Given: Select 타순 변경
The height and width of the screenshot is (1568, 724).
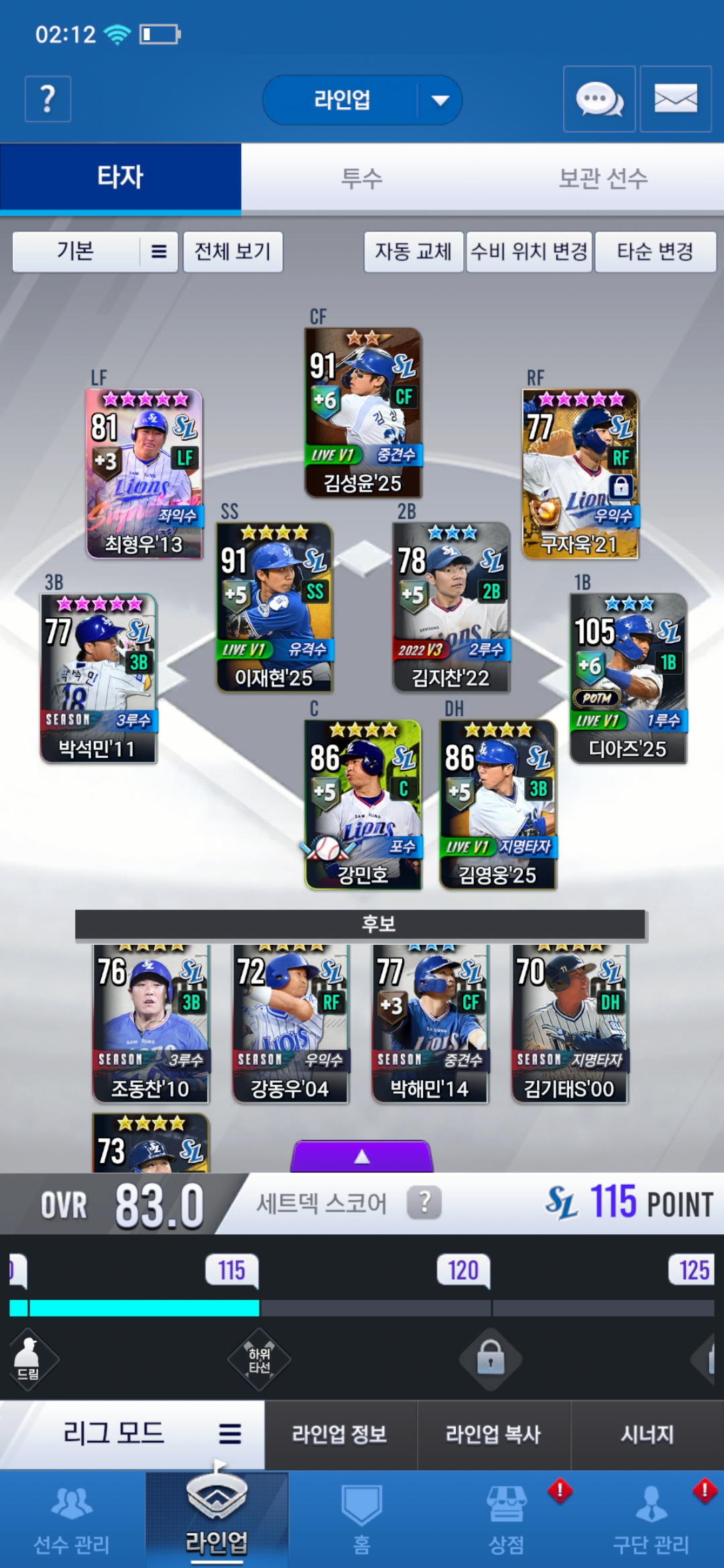Looking at the screenshot, I should pyautogui.click(x=655, y=252).
